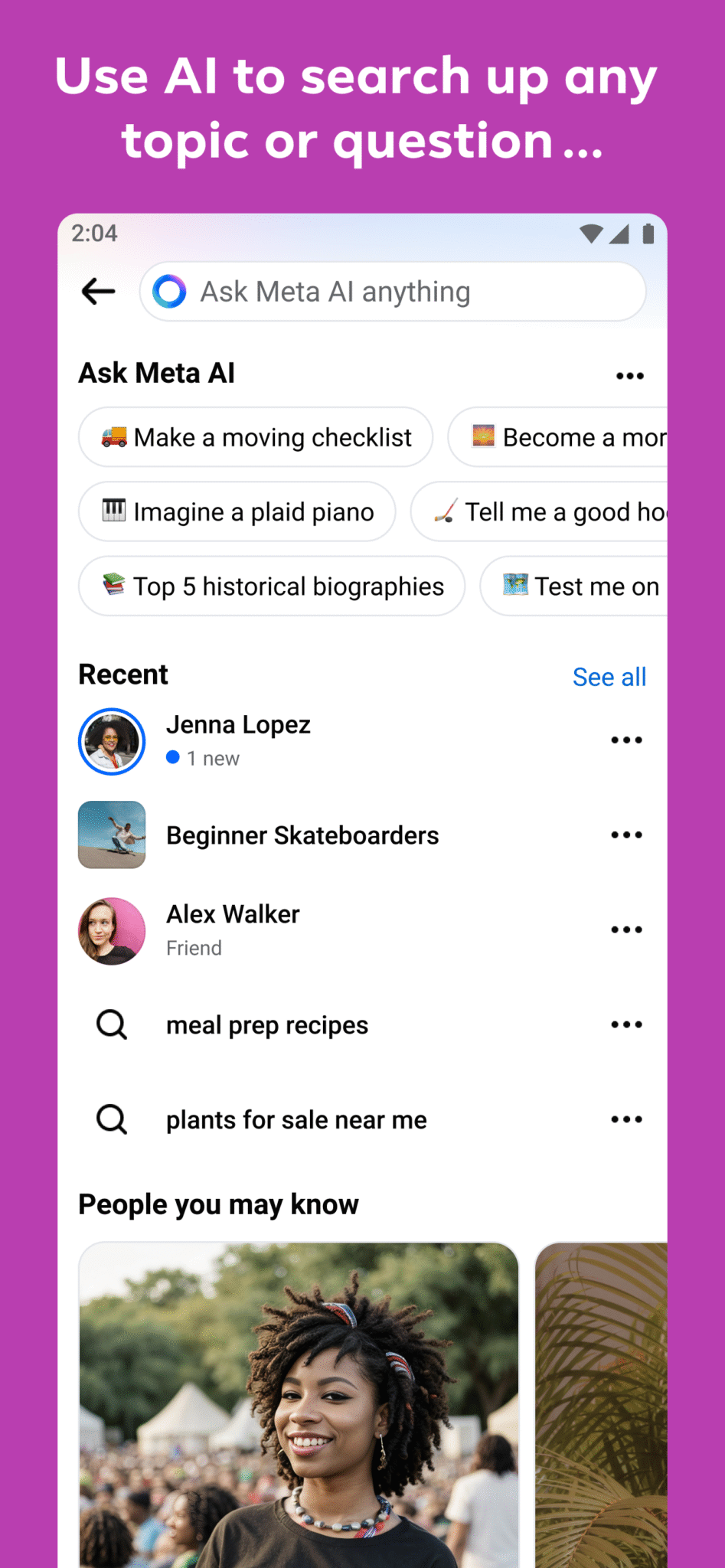Choose the Top 5 historical biographies prompt
Viewport: 725px width, 1568px height.
click(271, 586)
